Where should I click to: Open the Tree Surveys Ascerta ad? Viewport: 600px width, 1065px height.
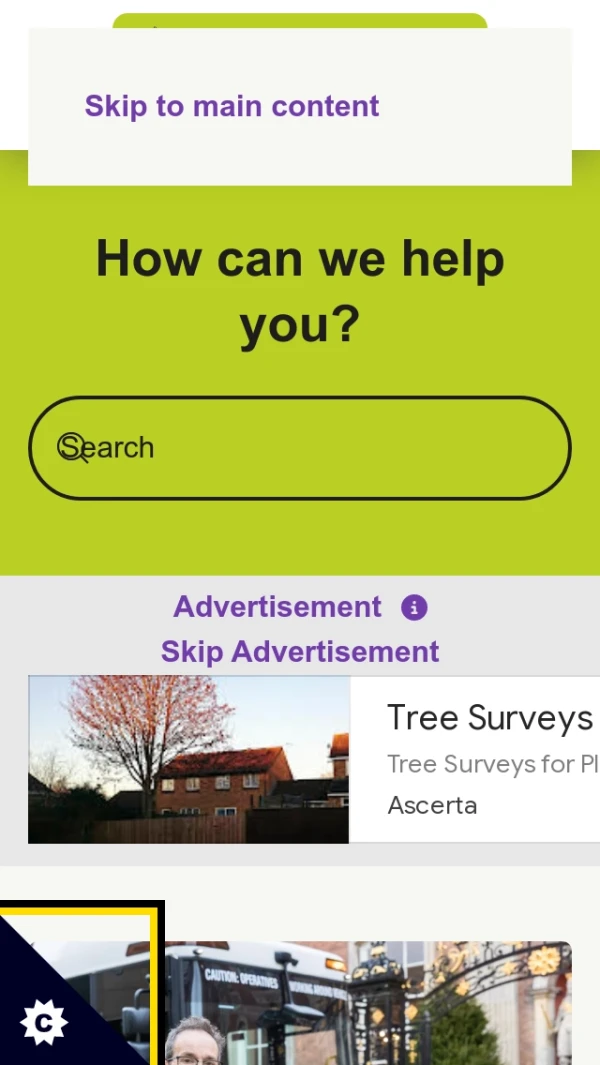[400, 759]
